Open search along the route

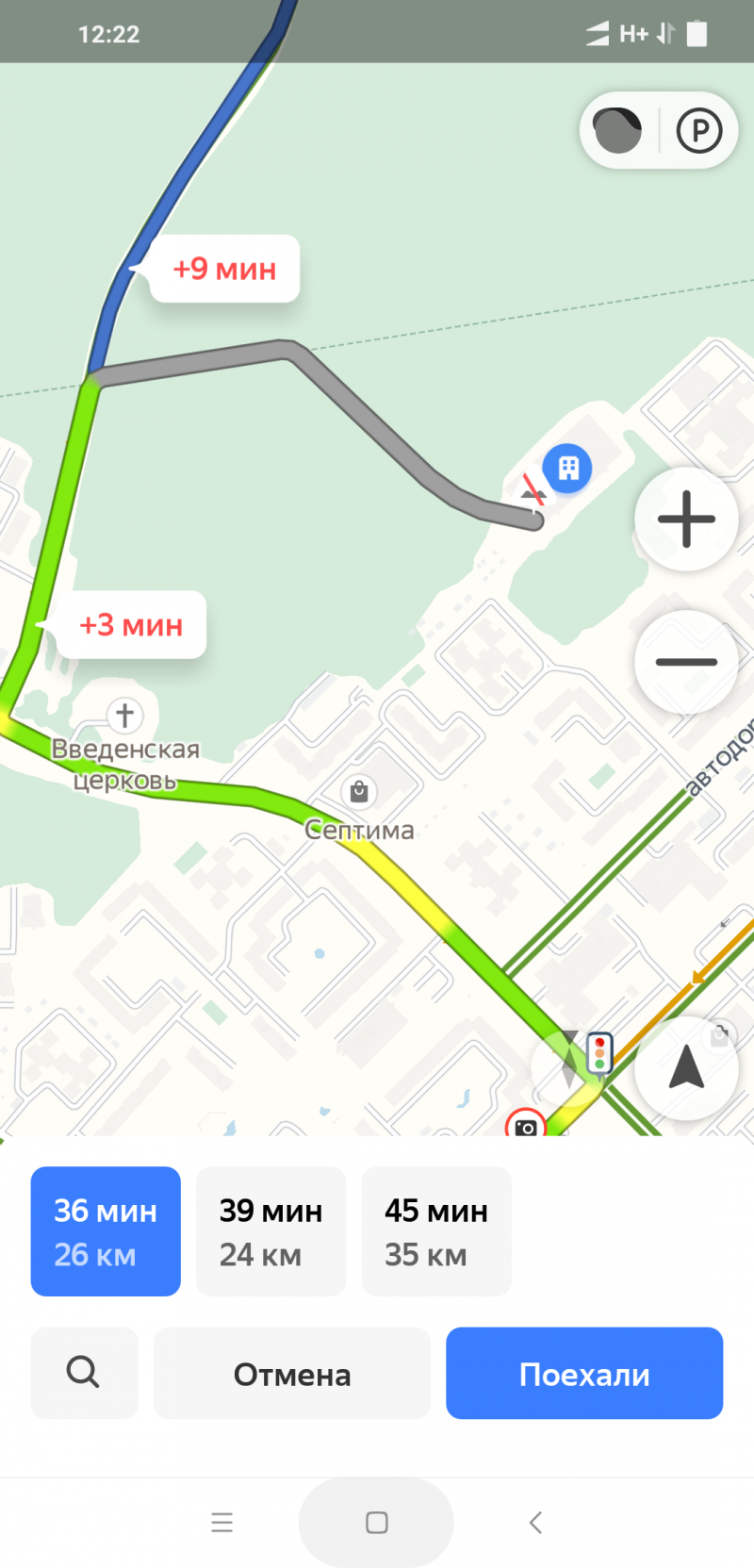point(84,1373)
